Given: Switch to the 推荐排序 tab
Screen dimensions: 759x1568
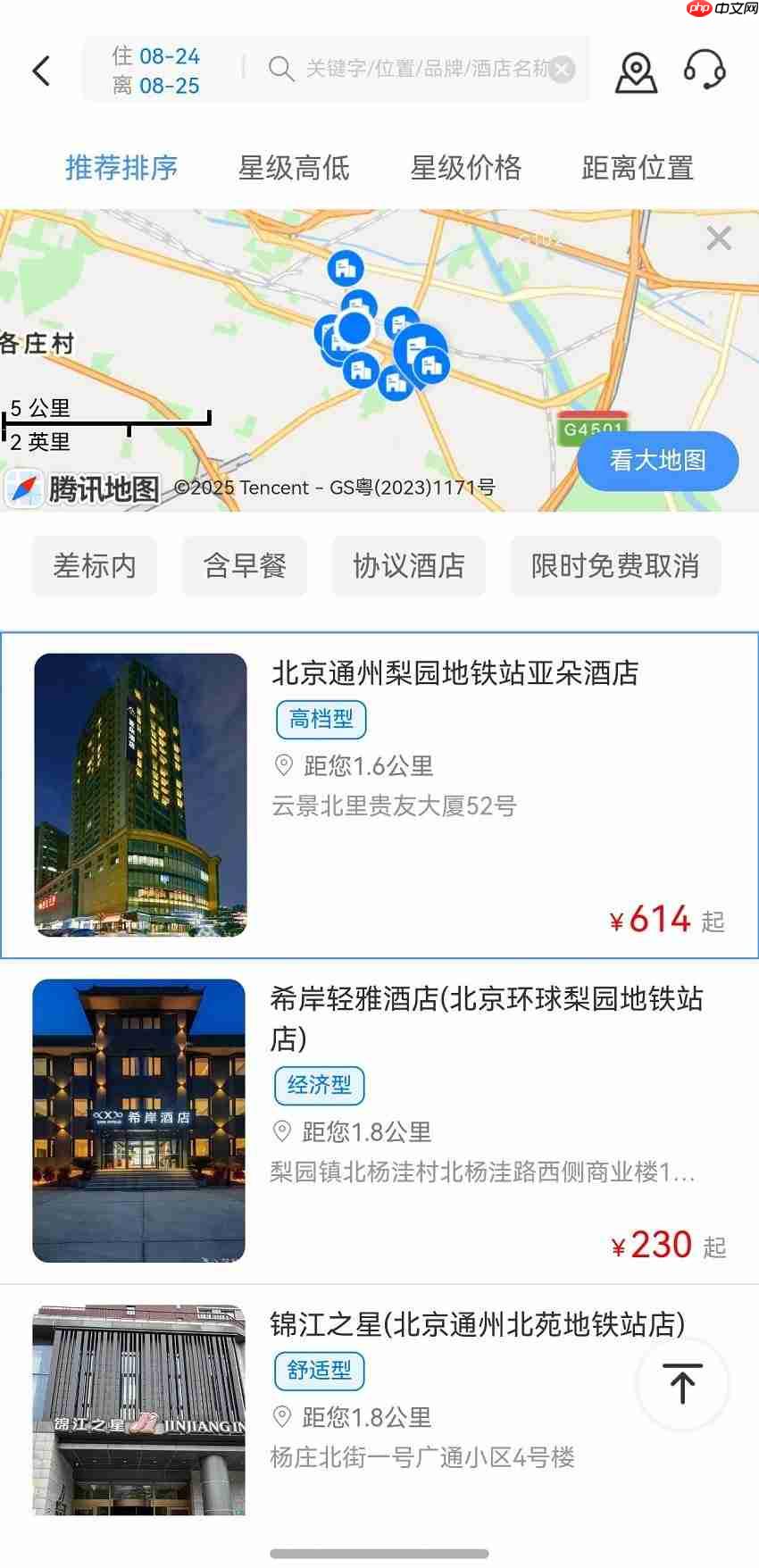Looking at the screenshot, I should pos(122,169).
